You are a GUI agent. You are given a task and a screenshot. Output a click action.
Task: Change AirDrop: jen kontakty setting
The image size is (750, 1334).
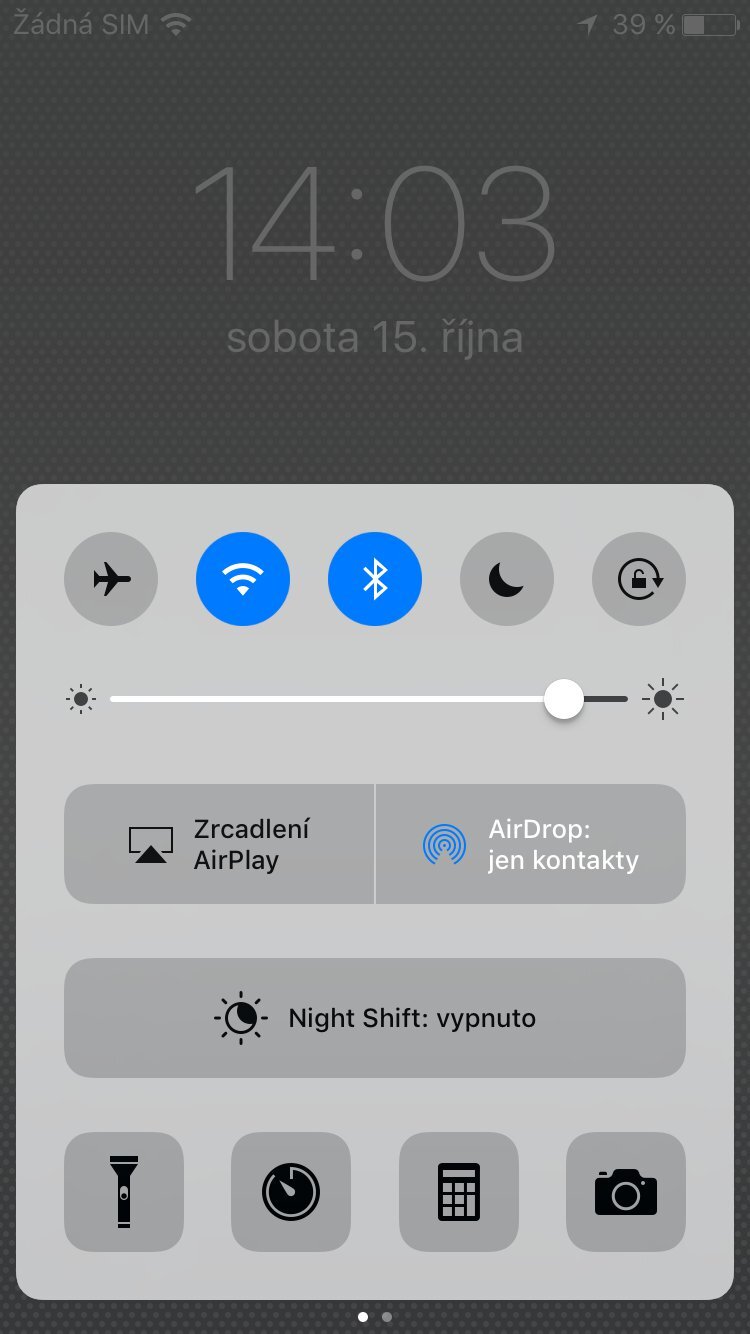pyautogui.click(x=531, y=844)
